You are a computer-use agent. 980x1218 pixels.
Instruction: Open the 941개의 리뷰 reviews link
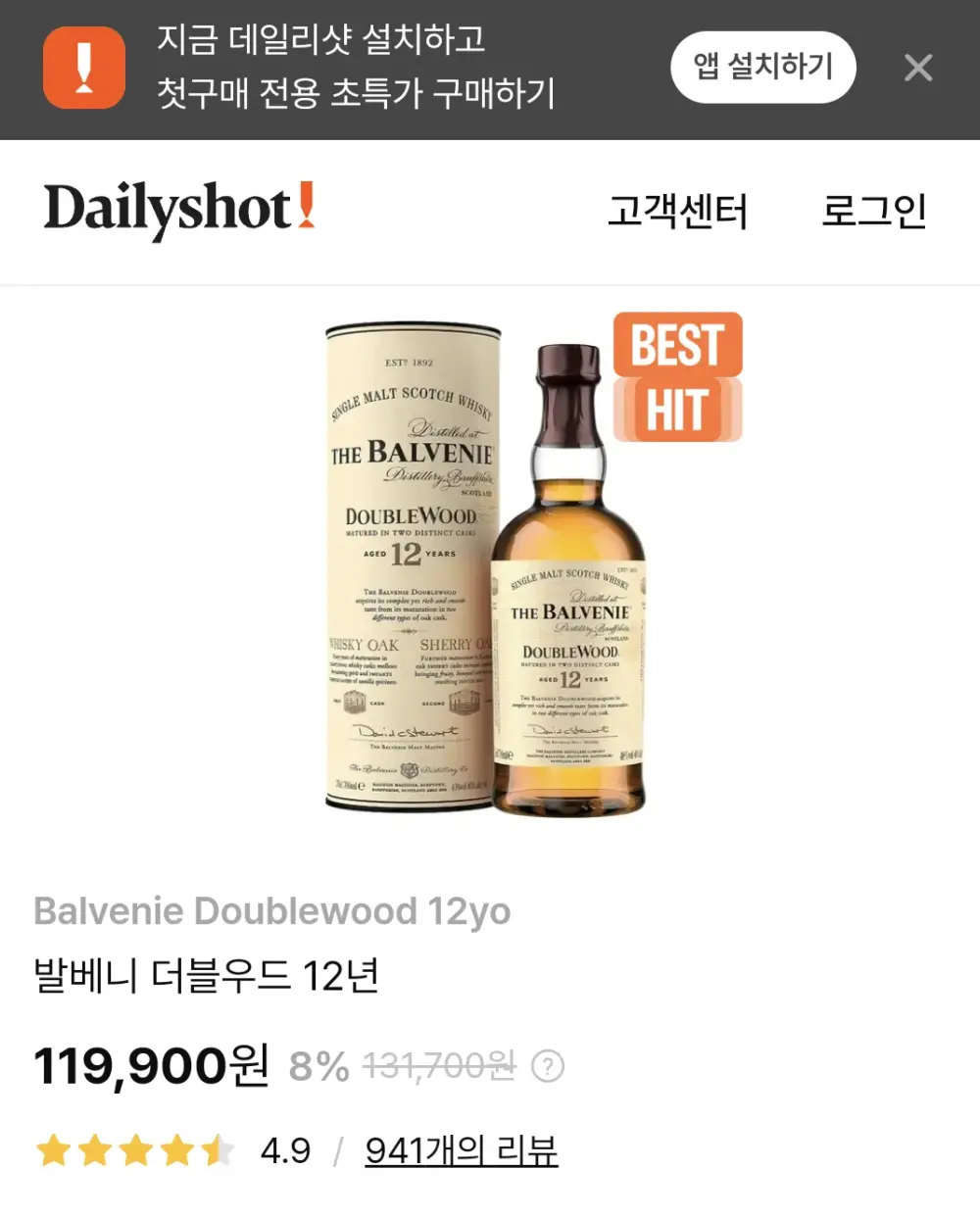(461, 1150)
